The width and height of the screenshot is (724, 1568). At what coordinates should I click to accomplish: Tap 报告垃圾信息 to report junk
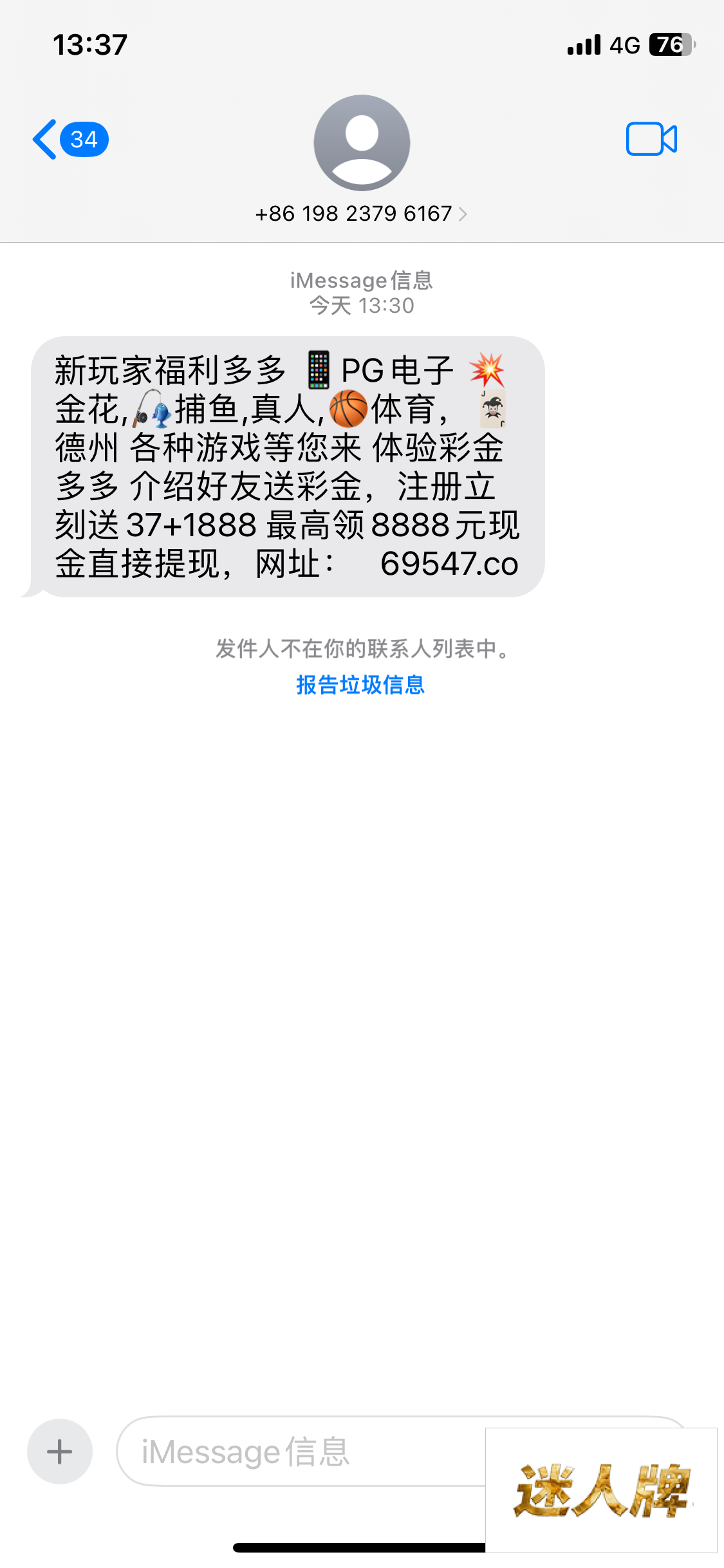click(x=360, y=685)
